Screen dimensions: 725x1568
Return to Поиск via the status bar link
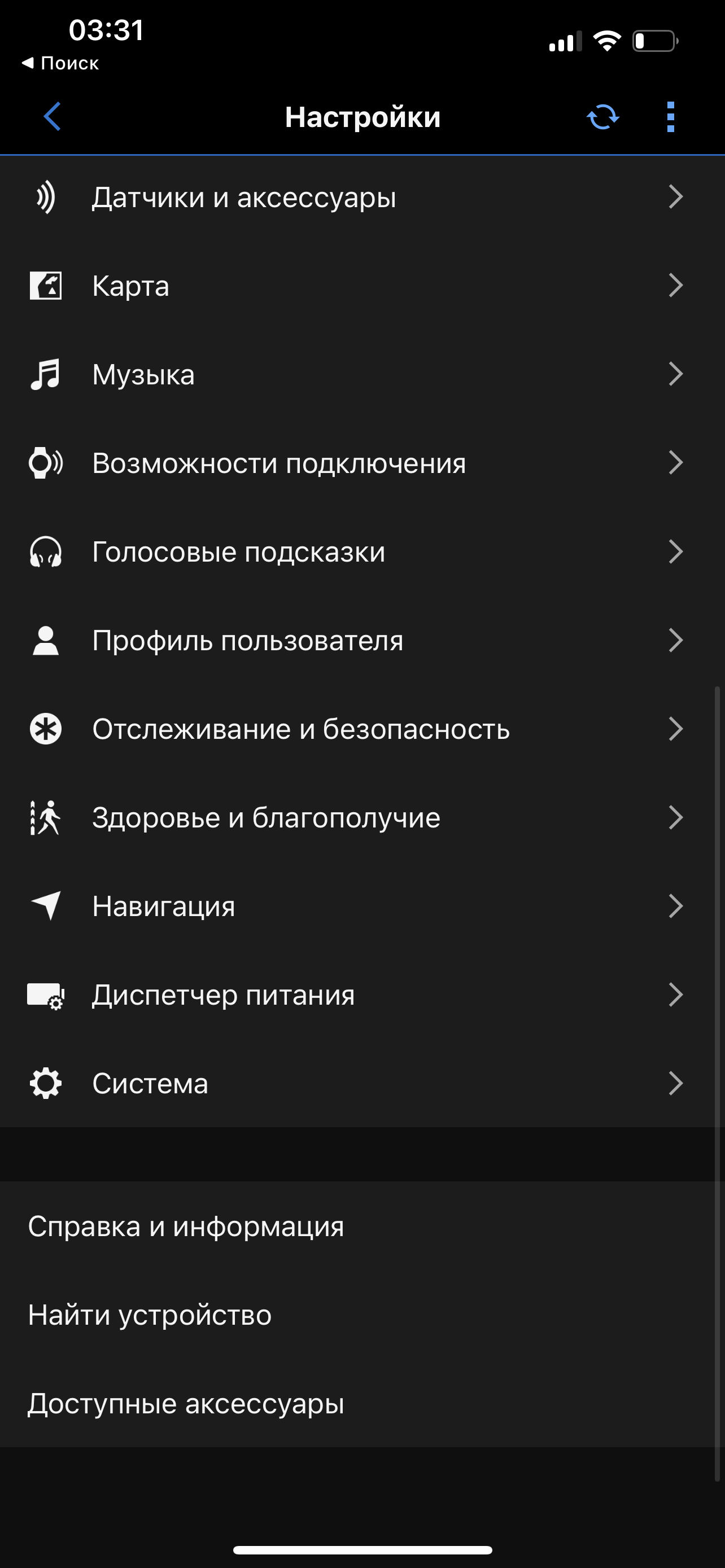tap(61, 63)
